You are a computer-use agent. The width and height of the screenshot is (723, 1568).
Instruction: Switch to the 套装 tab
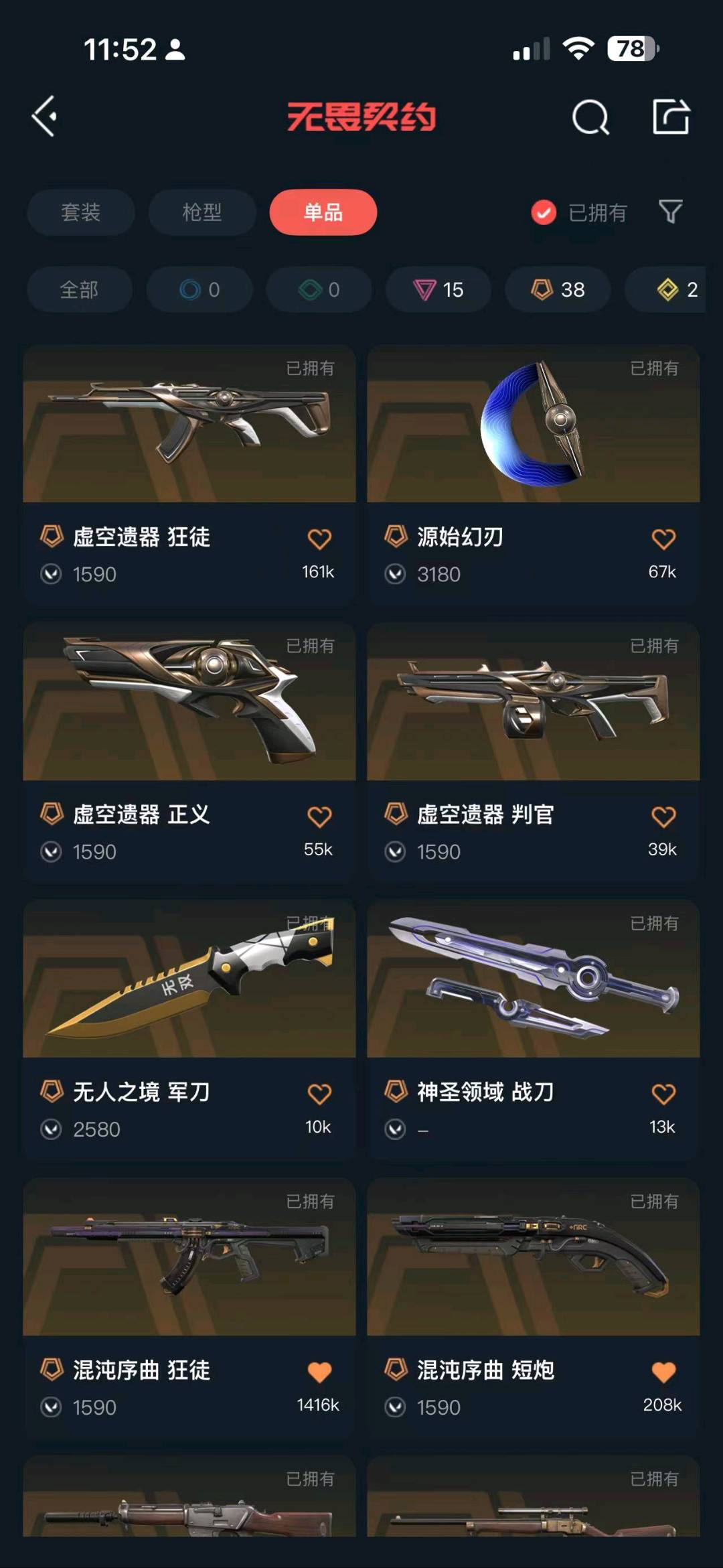pos(81,212)
